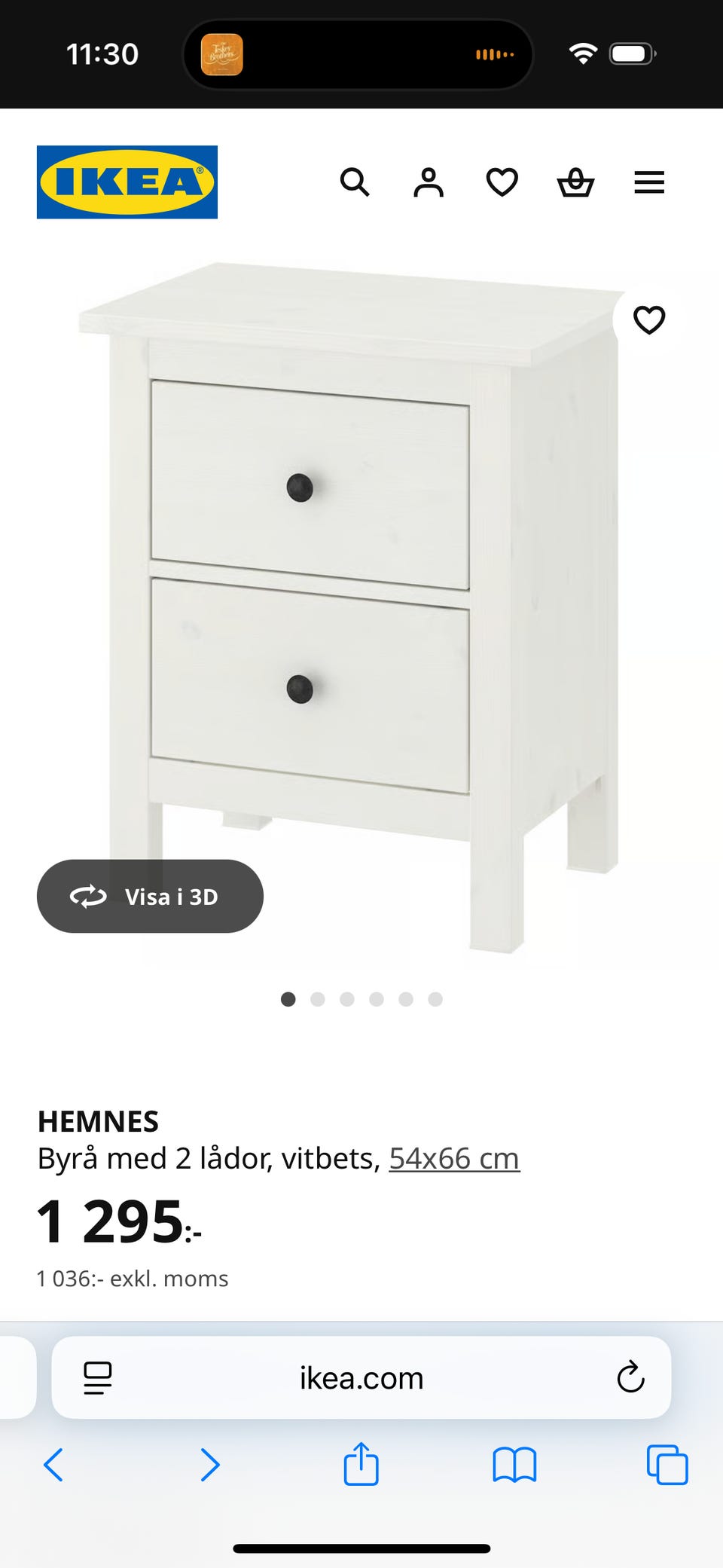Image resolution: width=723 pixels, height=1568 pixels.
Task: Open Safari bookmarks
Action: [514, 1466]
